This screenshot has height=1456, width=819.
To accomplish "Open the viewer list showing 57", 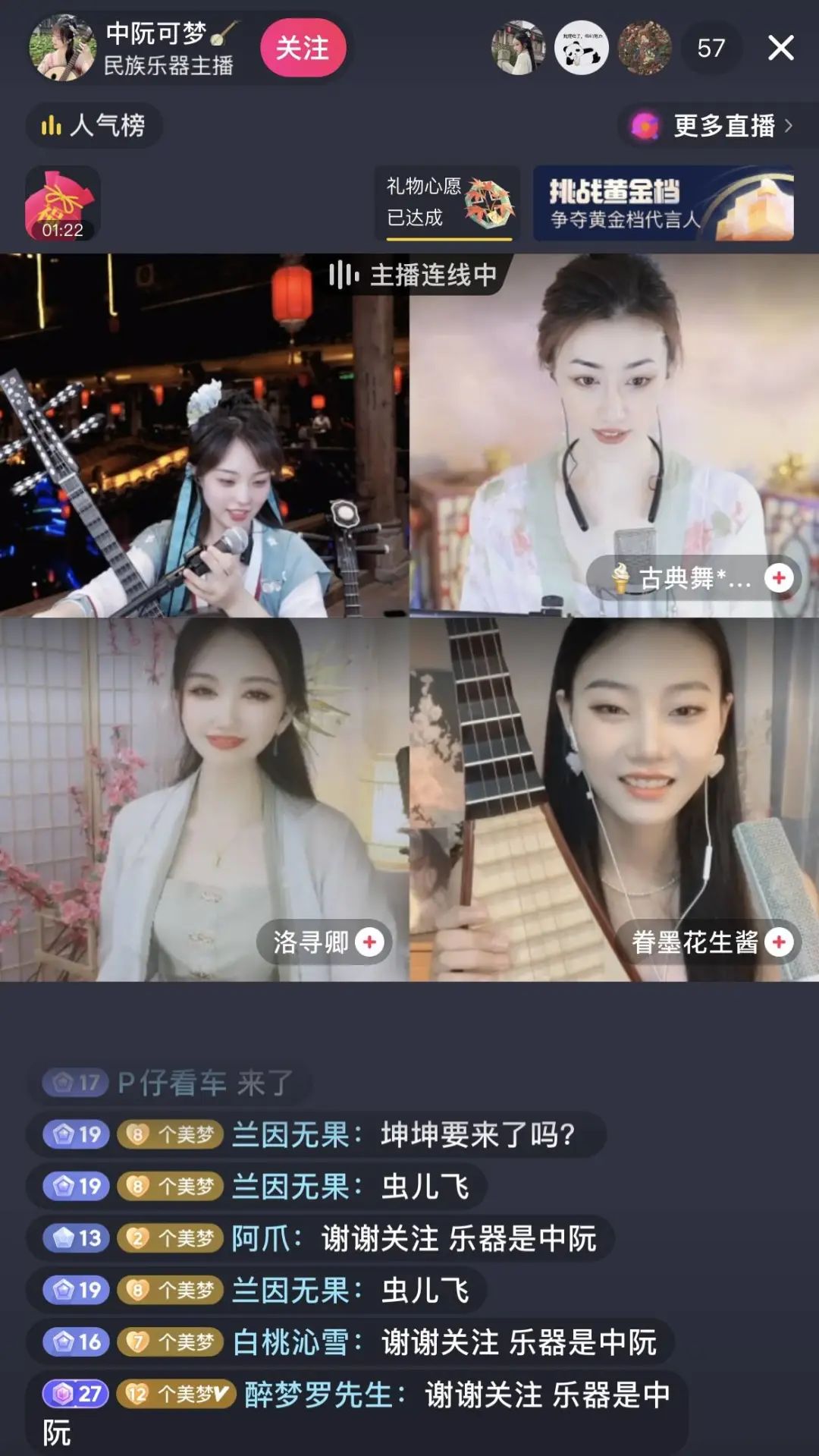I will (x=711, y=49).
